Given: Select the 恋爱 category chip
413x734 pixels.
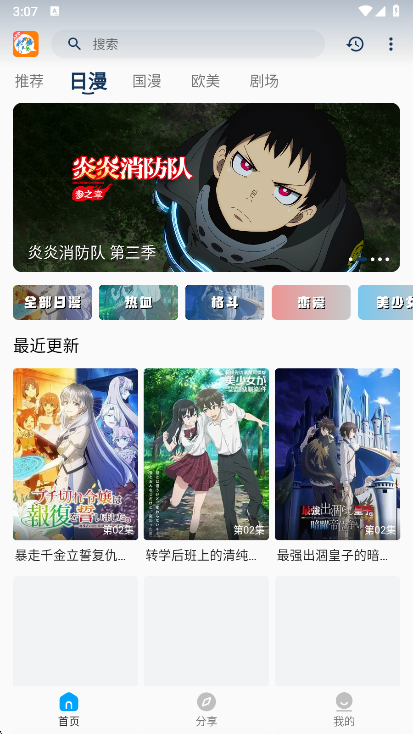Looking at the screenshot, I should tap(311, 302).
